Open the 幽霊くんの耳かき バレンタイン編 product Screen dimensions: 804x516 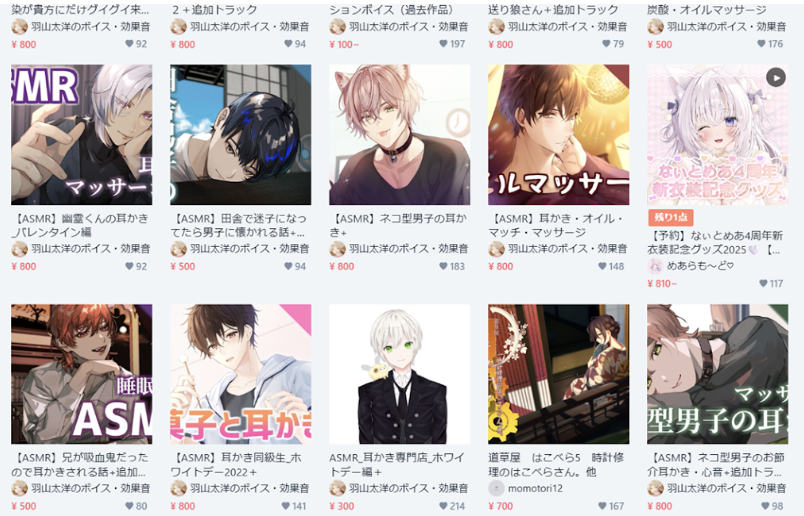click(81, 135)
